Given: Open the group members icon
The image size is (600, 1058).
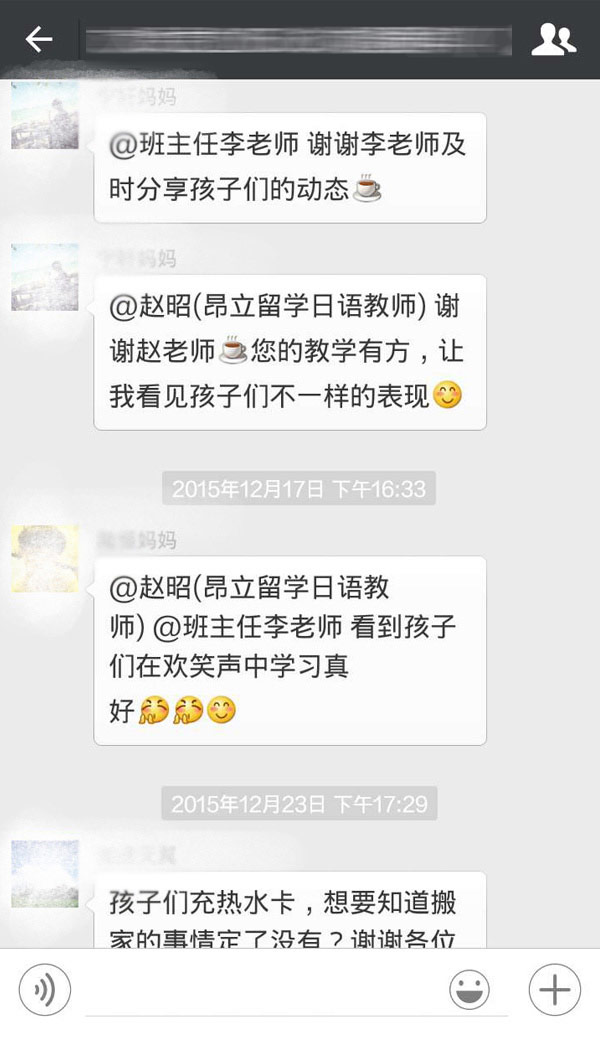Looking at the screenshot, I should coord(553,40).
